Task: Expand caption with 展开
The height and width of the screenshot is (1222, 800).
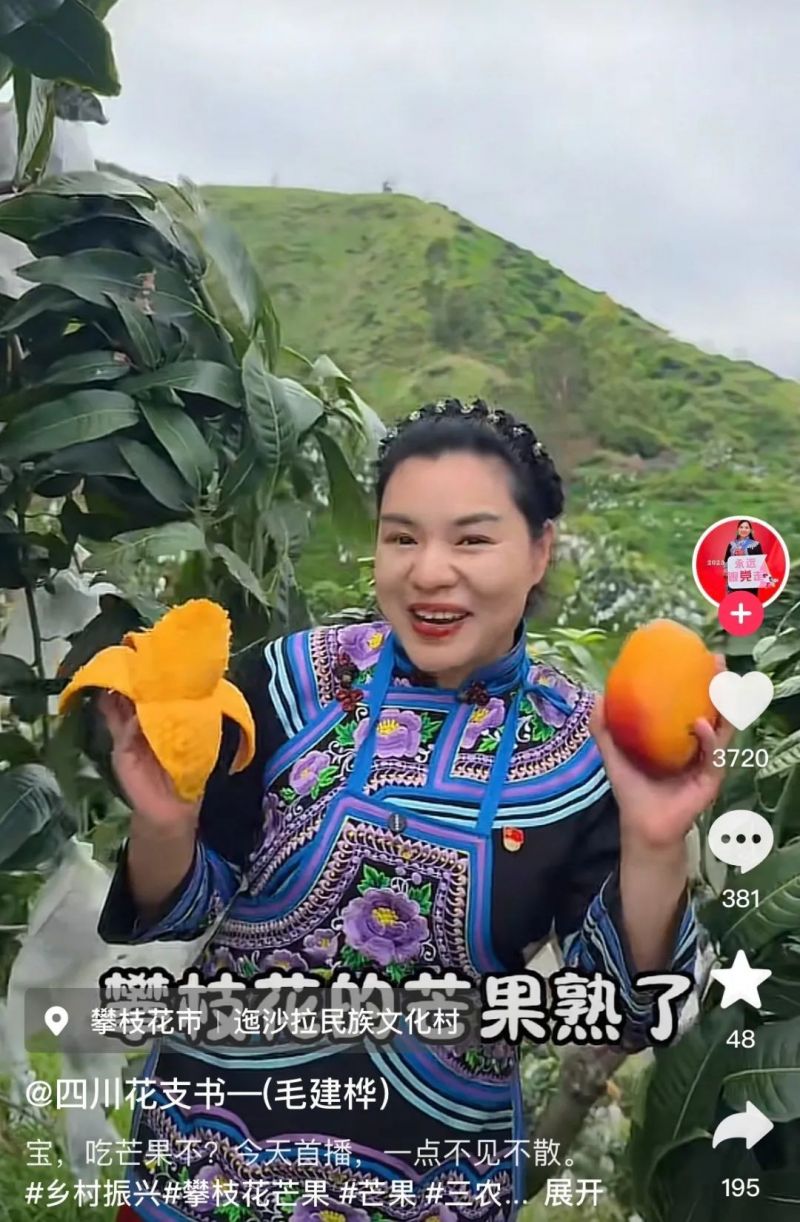Action: tap(574, 1192)
